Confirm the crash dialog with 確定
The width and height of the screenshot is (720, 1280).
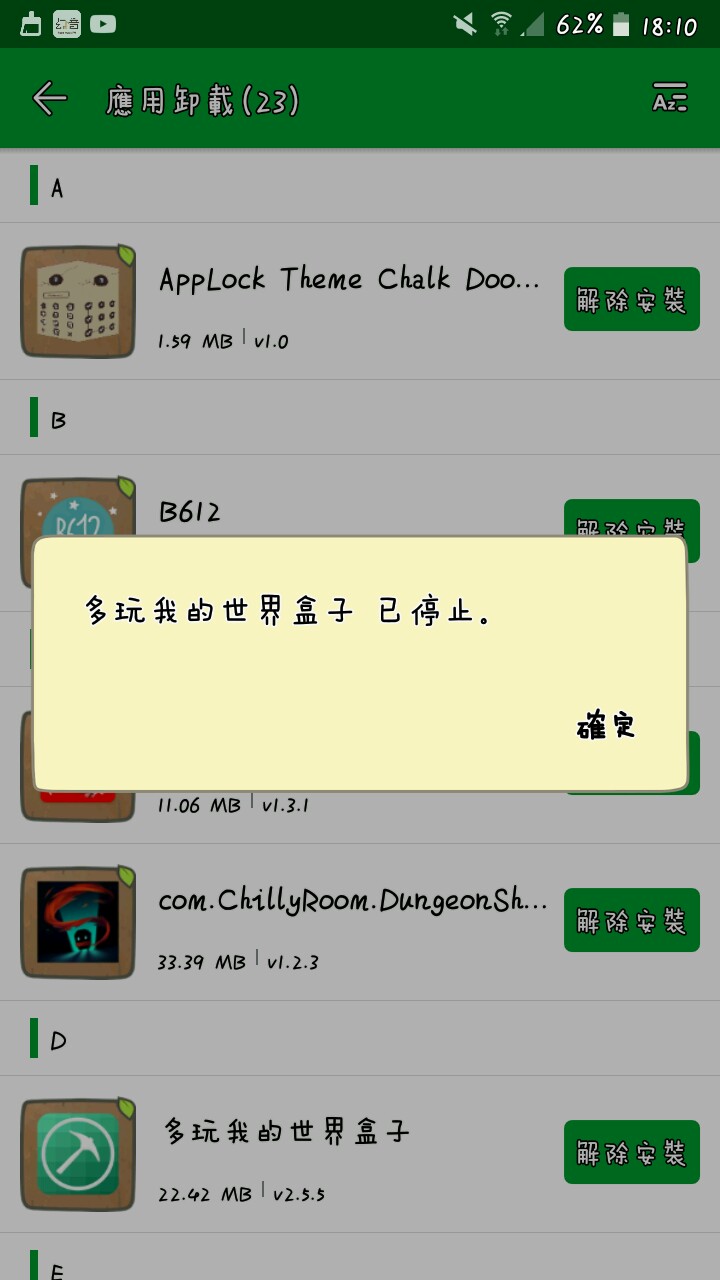(606, 726)
